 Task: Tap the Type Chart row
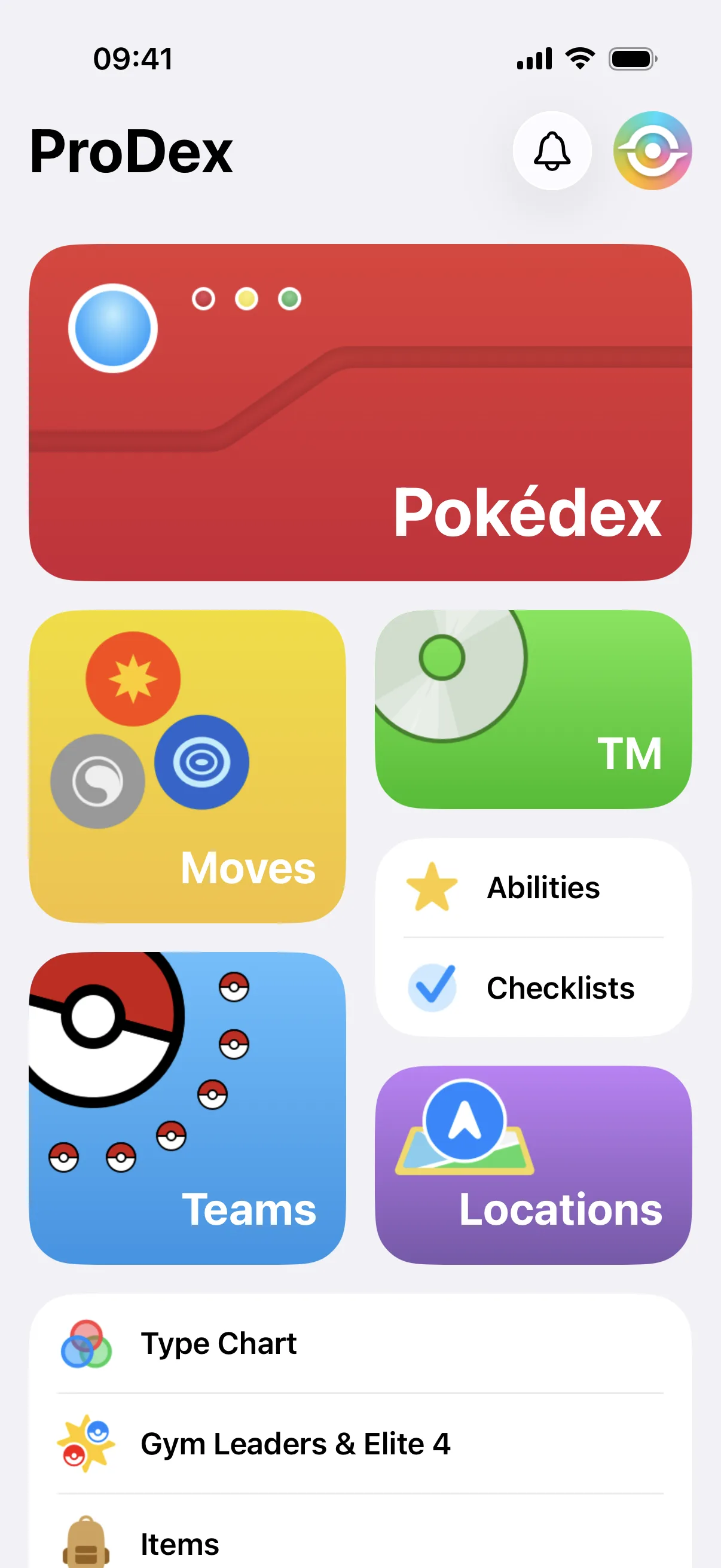point(218,1344)
